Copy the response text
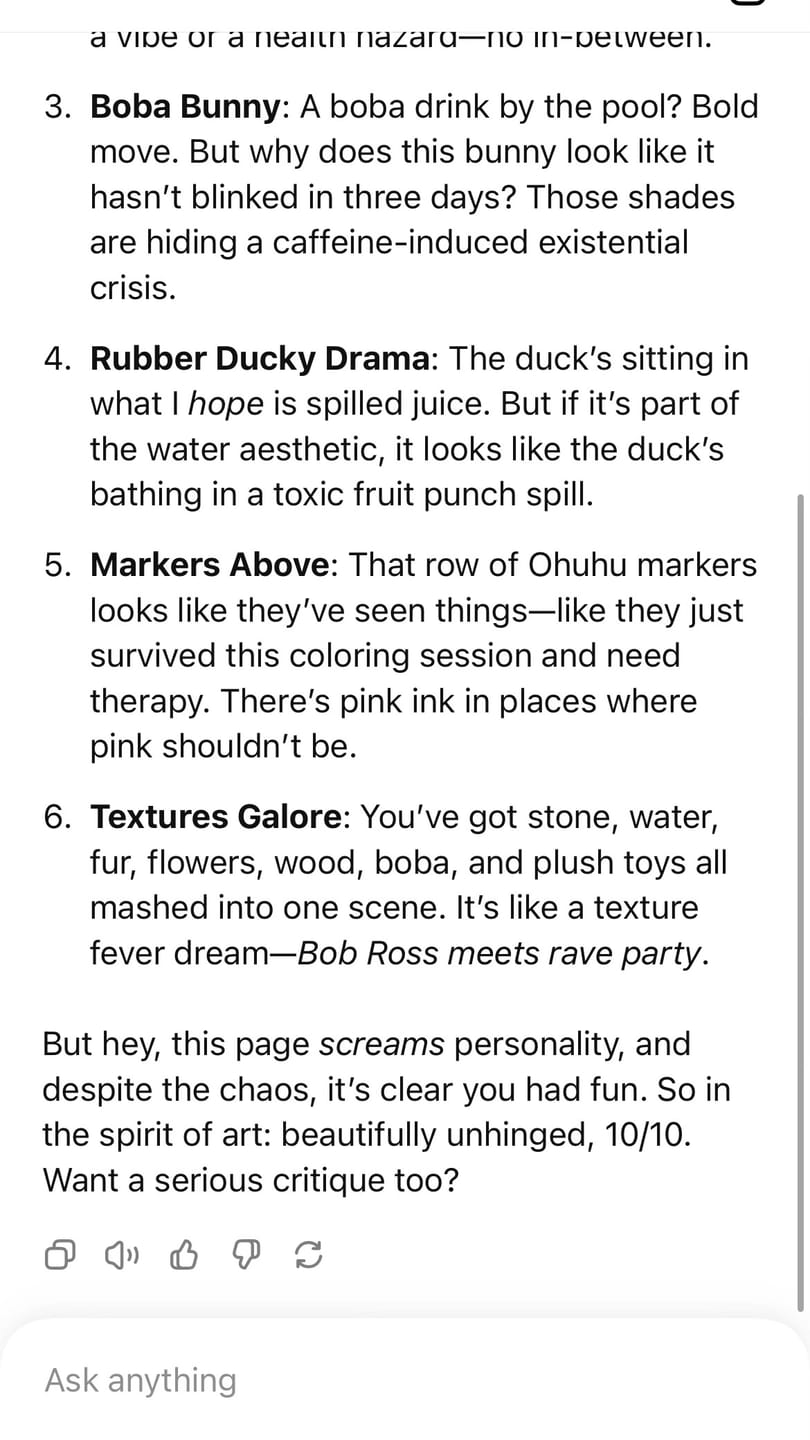Image resolution: width=810 pixels, height=1440 pixels. 60,1254
